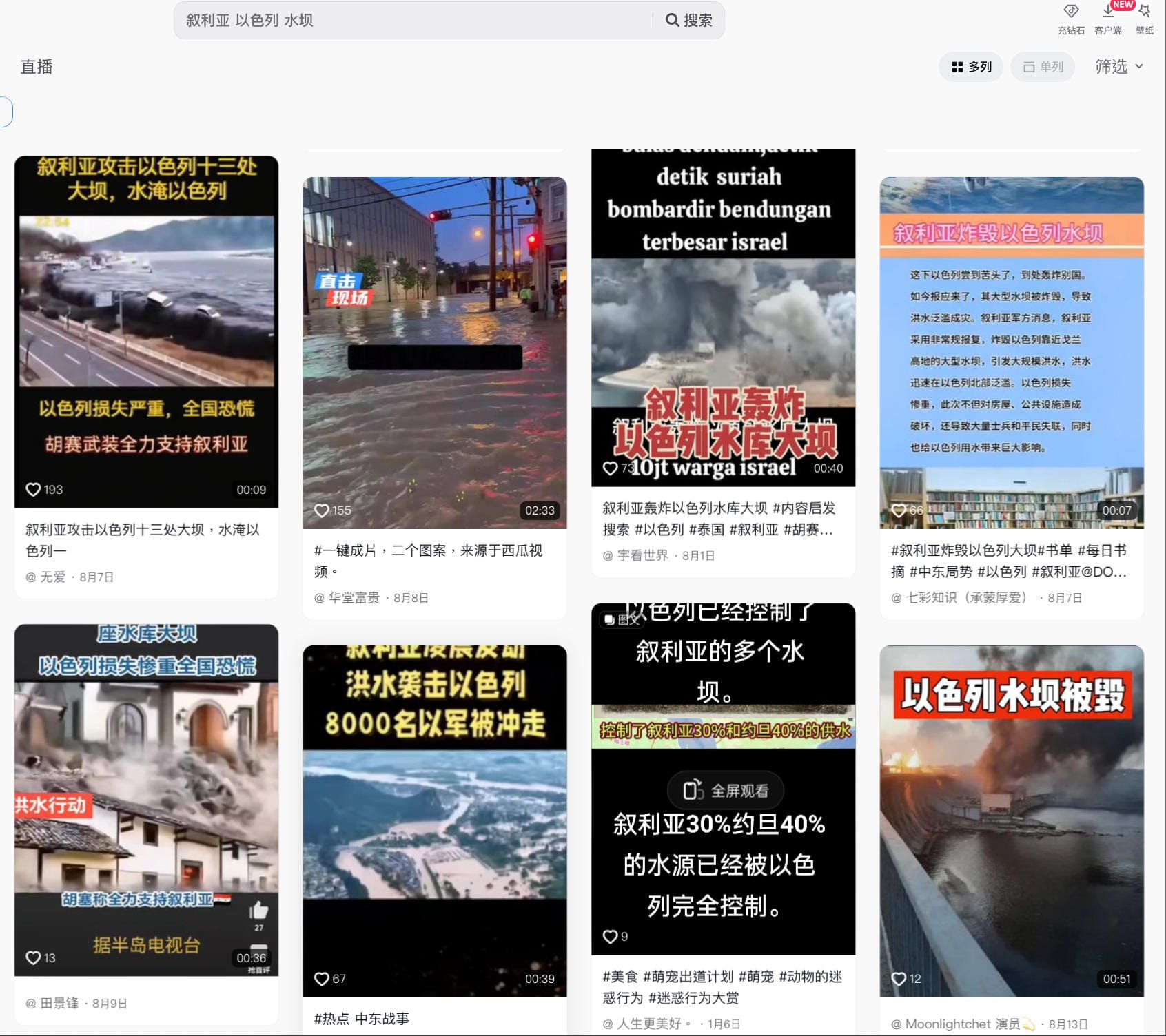Open video 叙利亚攻击以色列十三处大坝
This screenshot has width=1166, height=1036.
pos(146,331)
